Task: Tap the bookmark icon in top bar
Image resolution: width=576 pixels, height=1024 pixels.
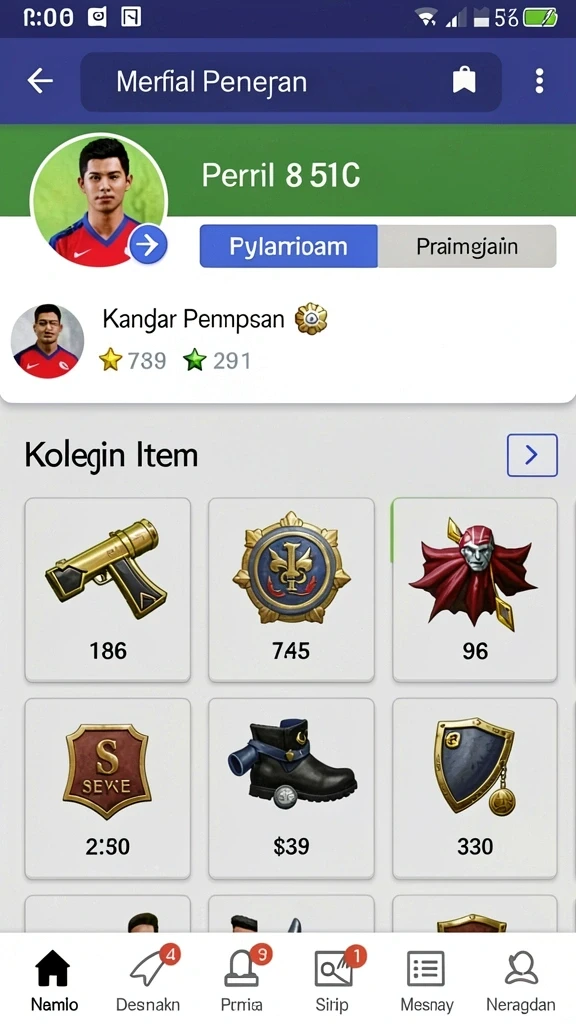Action: [x=464, y=81]
